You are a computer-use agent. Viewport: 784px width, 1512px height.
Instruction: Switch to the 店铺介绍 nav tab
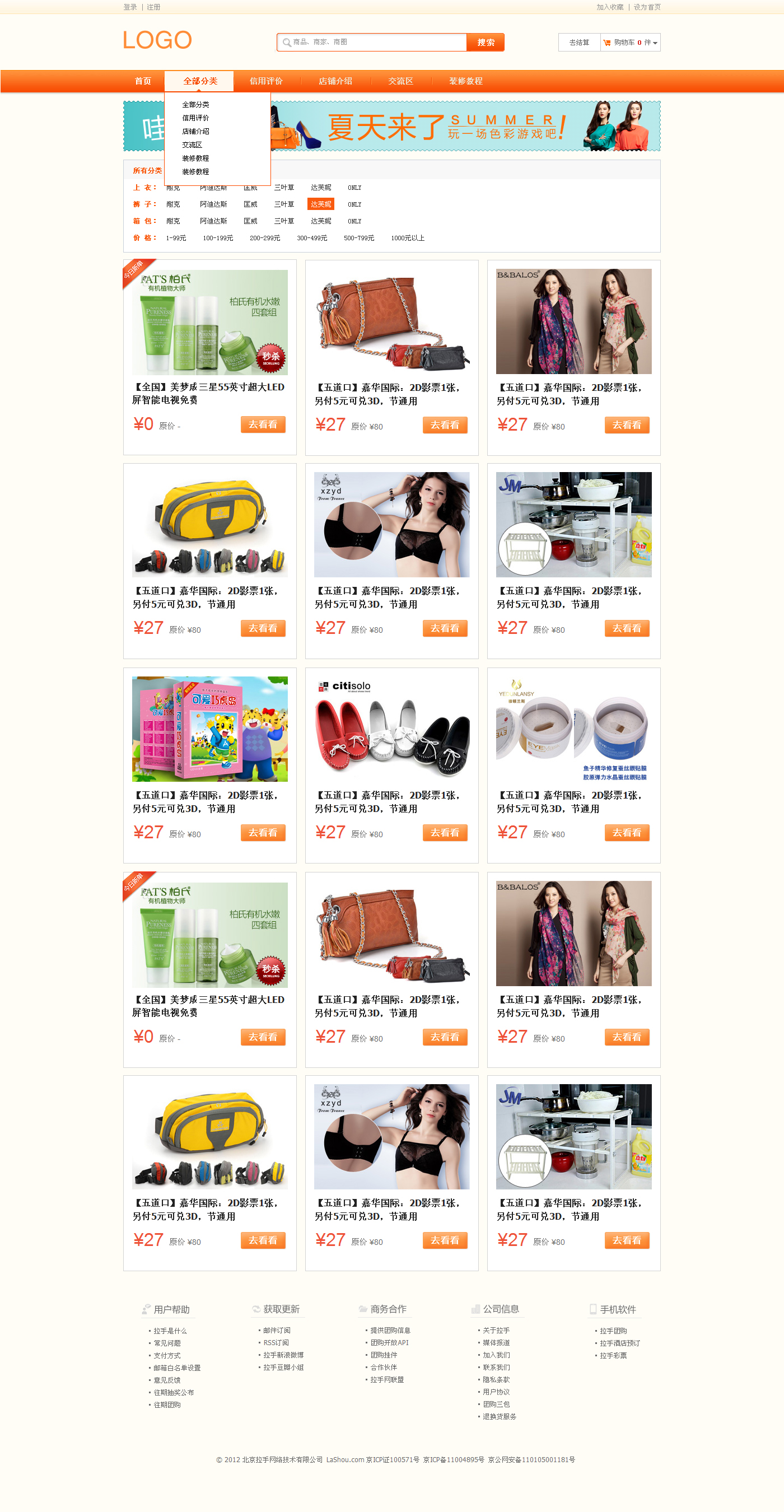pyautogui.click(x=335, y=81)
